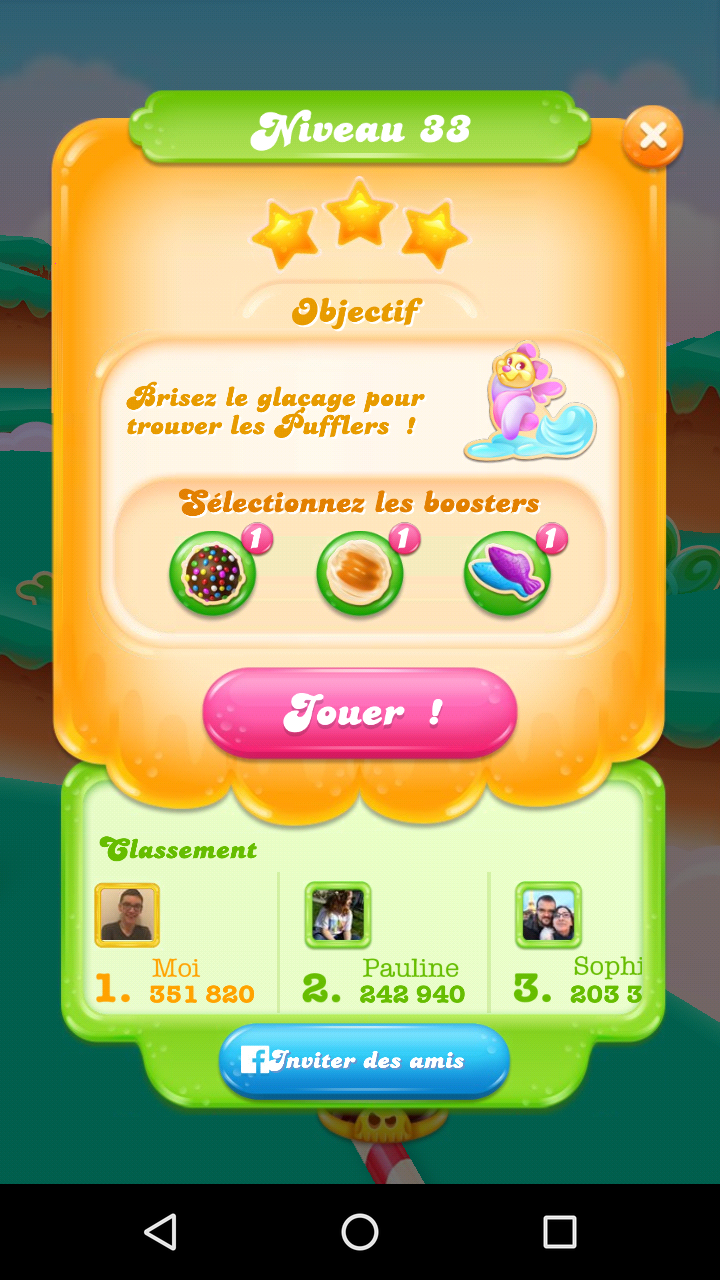Invite friends via Inviter des amis
The width and height of the screenshot is (720, 1280).
pos(364,1060)
